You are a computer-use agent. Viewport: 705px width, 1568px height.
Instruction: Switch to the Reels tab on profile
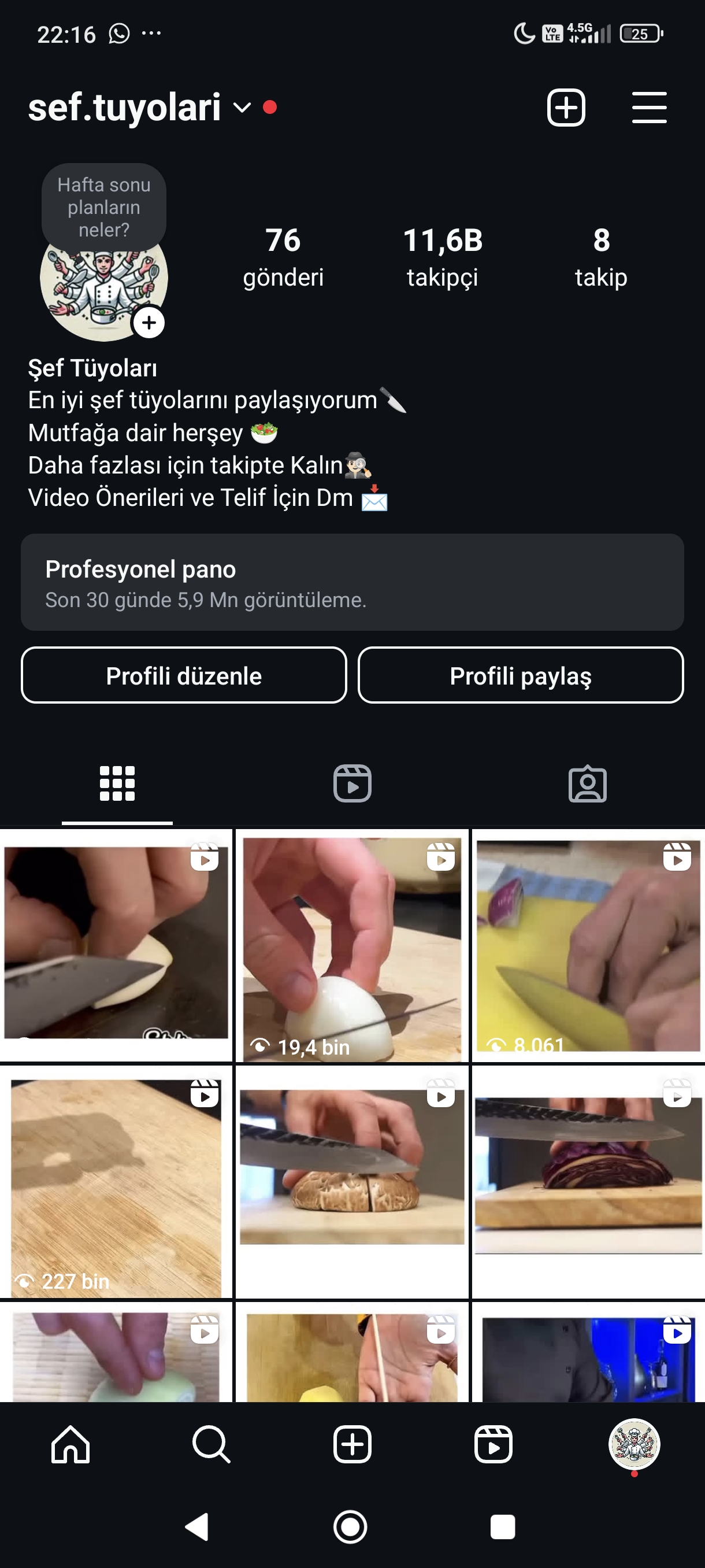pos(352,783)
